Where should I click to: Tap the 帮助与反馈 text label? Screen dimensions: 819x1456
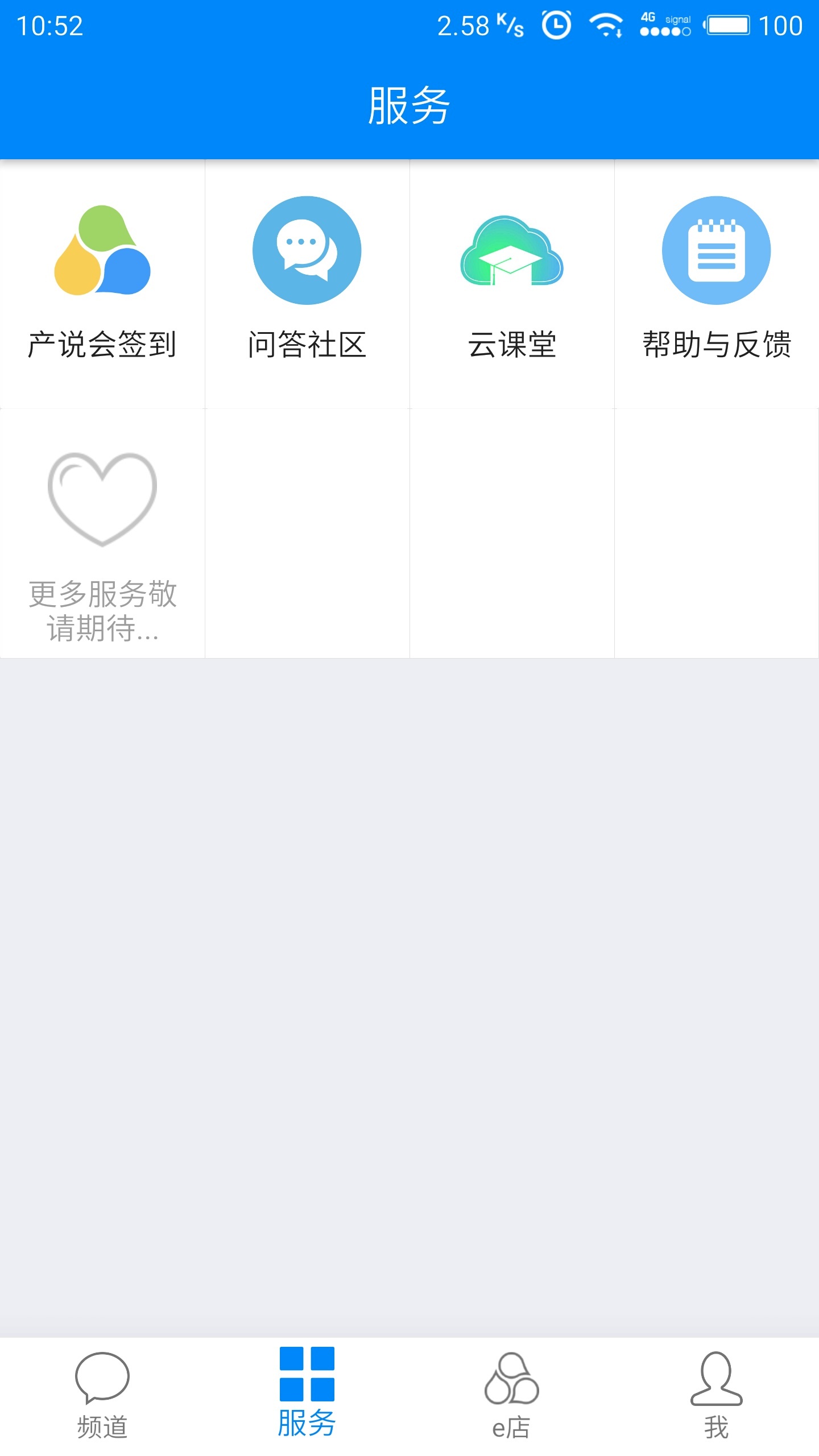715,341
